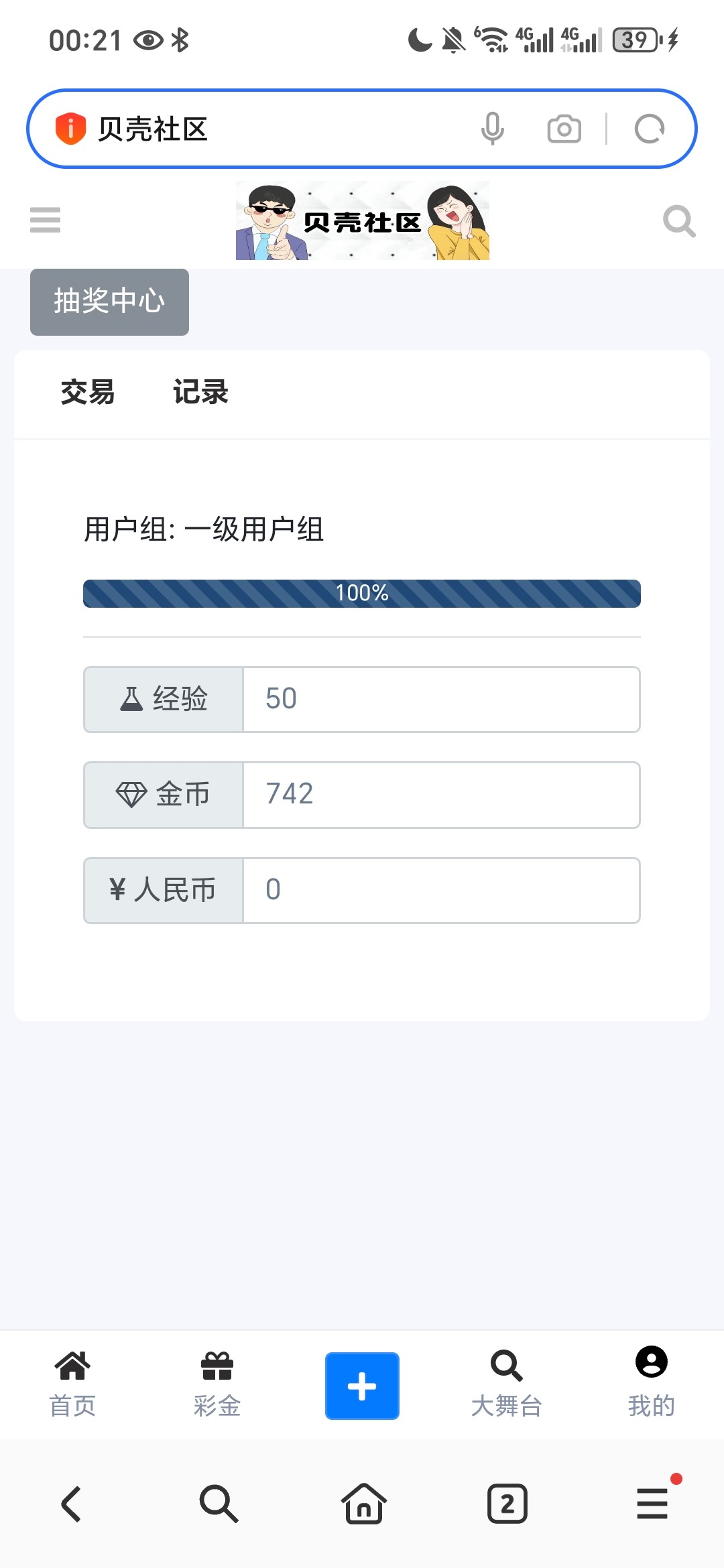724x1568 pixels.
Task: Tap the 100% experience progress bar
Action: (x=361, y=593)
